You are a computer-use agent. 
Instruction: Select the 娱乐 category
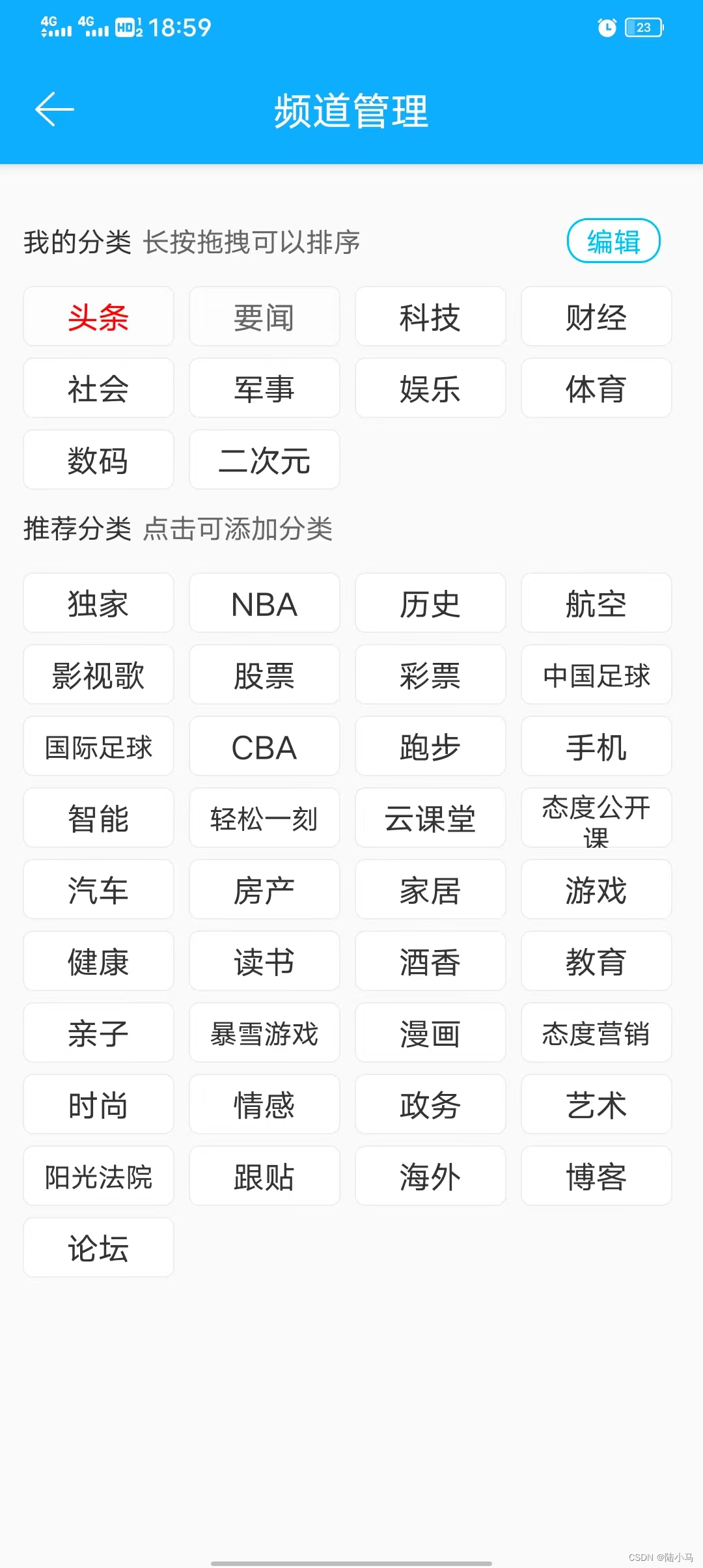coord(430,389)
